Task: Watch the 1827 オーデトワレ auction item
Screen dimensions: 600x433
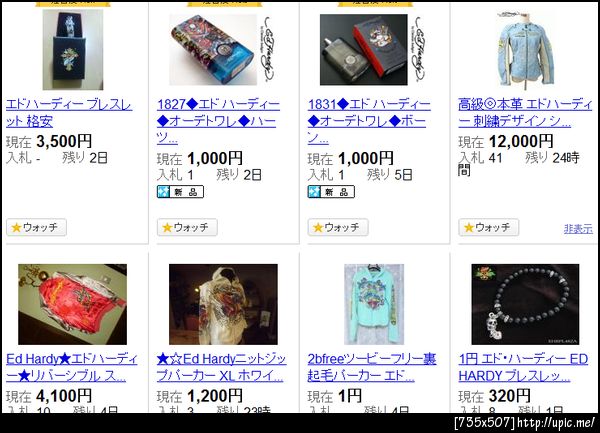Action: point(186,227)
